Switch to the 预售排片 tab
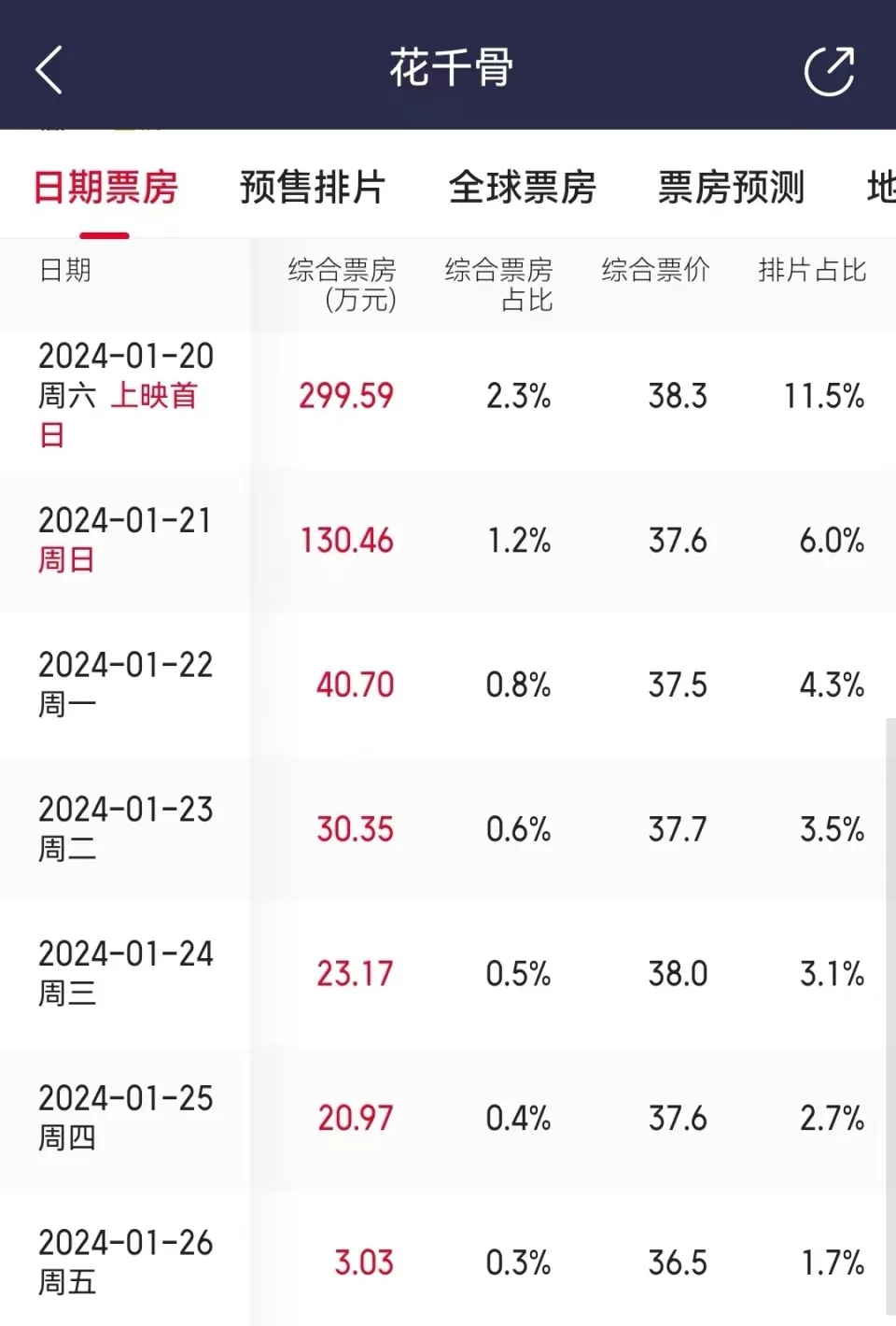The height and width of the screenshot is (1326, 896). (x=313, y=188)
